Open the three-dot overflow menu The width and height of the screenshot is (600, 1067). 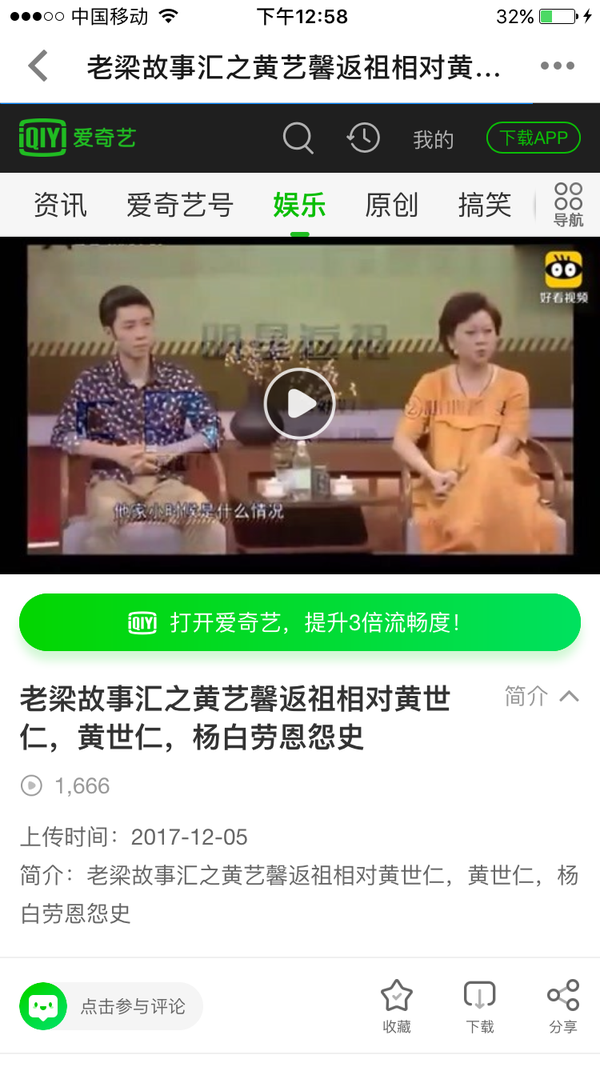point(557,66)
